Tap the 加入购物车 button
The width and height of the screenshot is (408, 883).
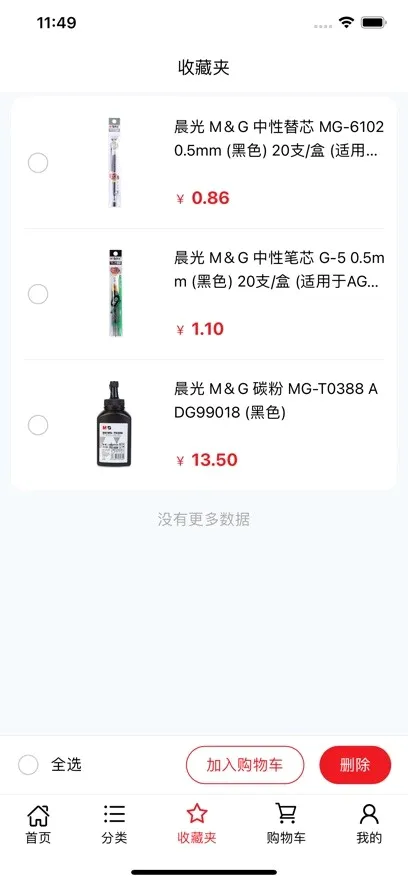pyautogui.click(x=245, y=765)
